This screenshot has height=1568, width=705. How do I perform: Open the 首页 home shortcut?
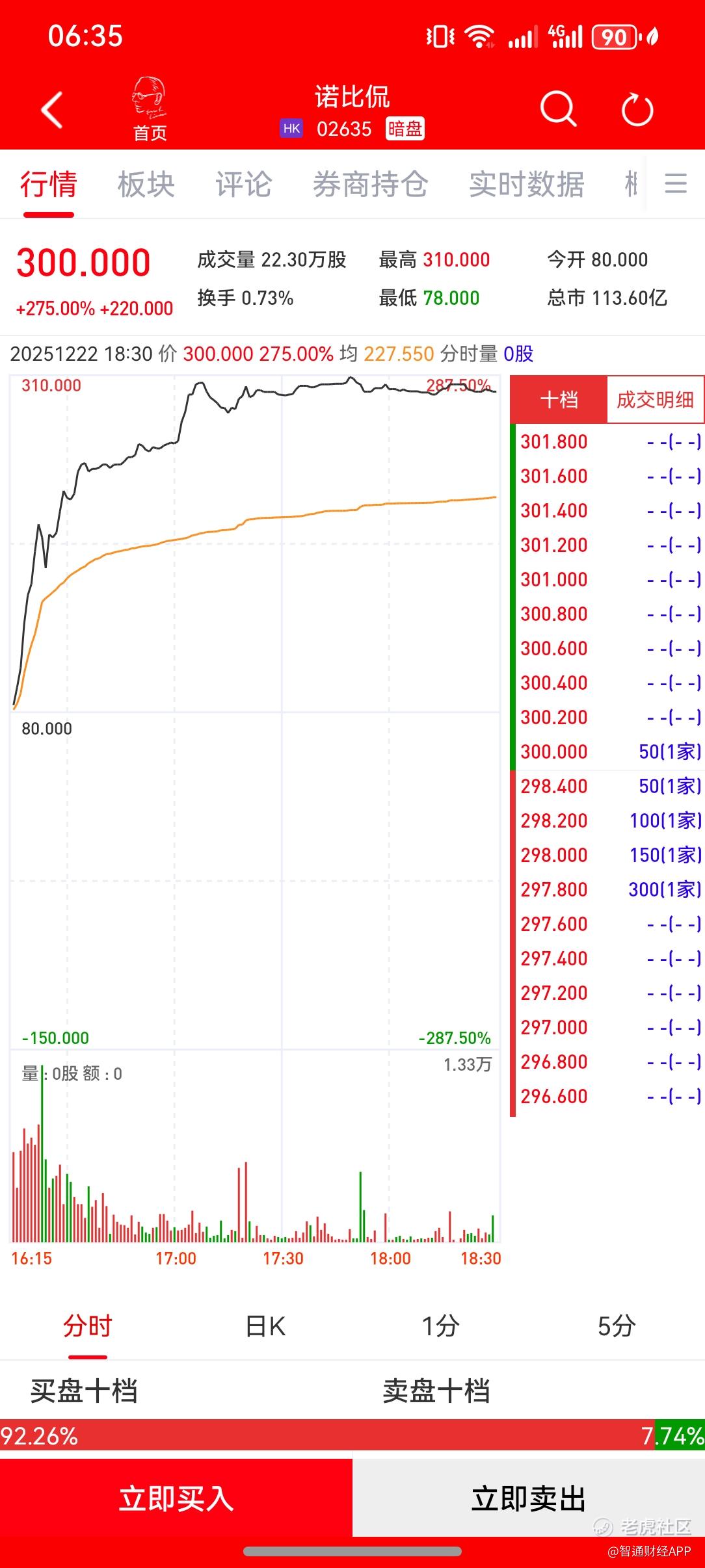click(150, 110)
